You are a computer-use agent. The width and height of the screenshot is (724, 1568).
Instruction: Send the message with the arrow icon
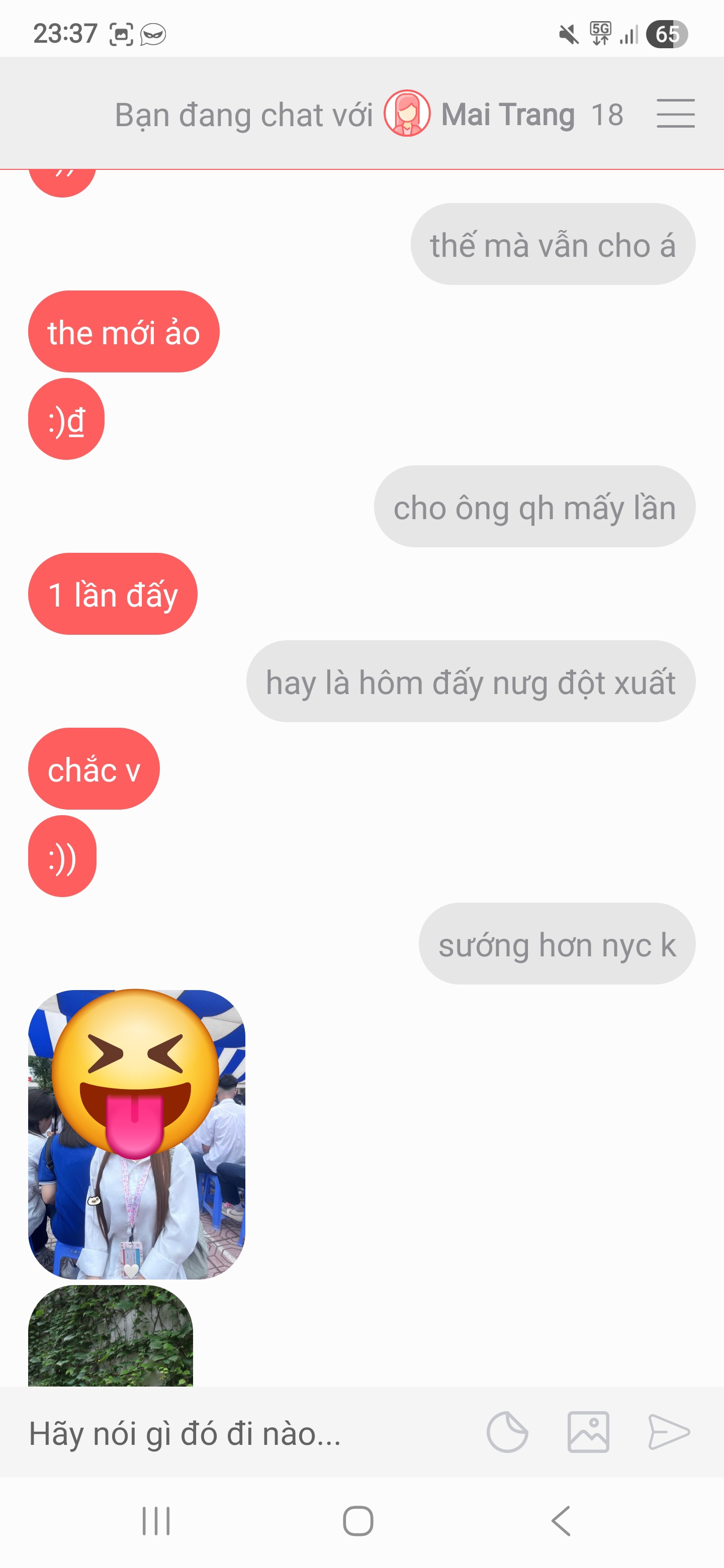pyautogui.click(x=669, y=1432)
